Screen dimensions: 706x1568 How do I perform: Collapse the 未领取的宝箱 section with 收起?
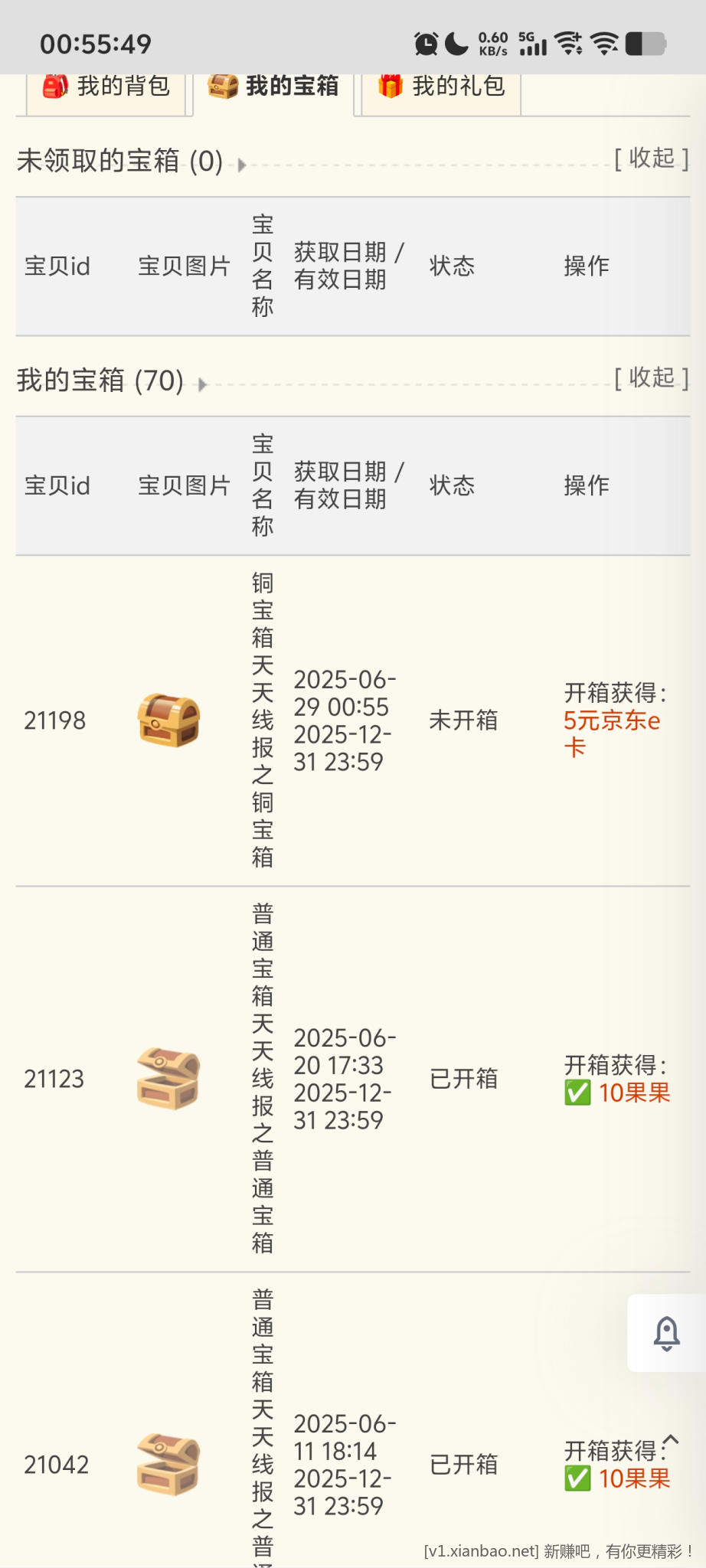(x=651, y=158)
